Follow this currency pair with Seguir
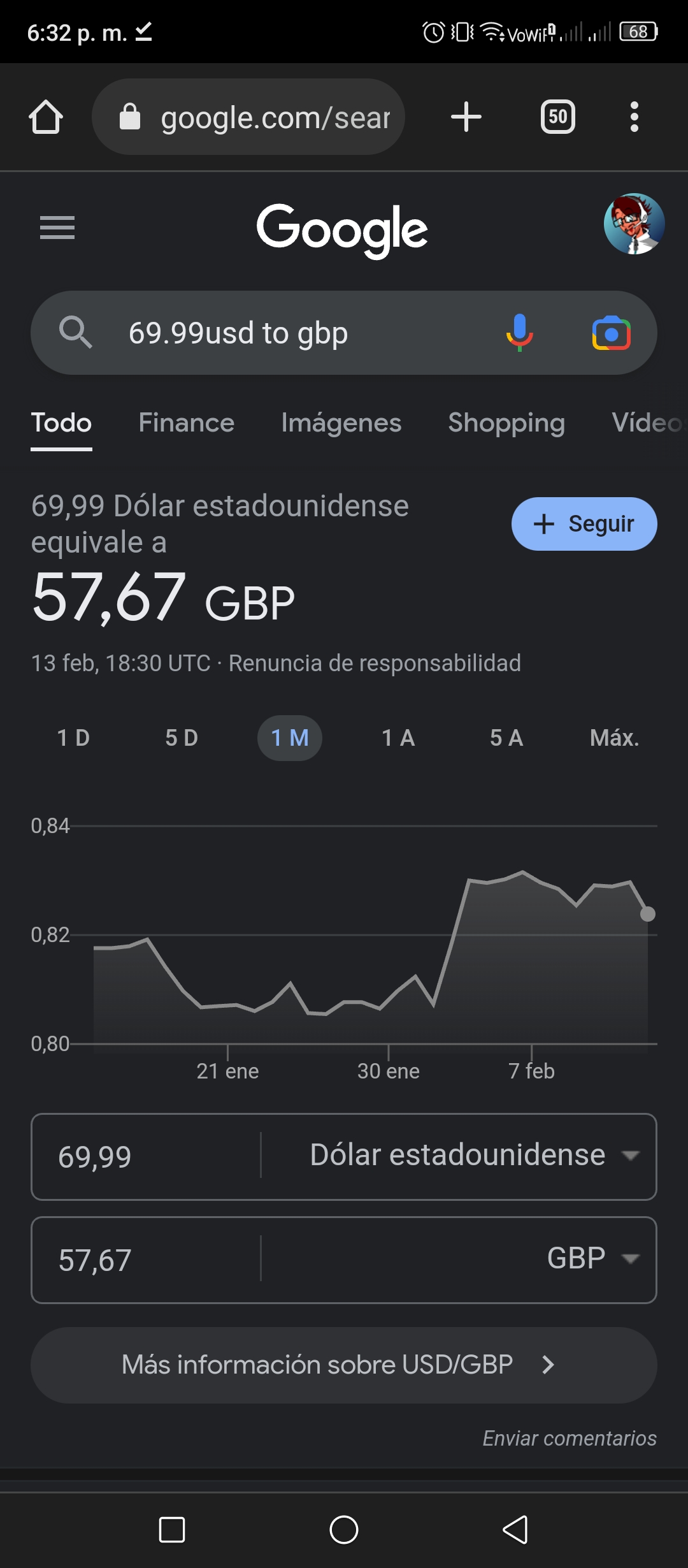The height and width of the screenshot is (1568, 688). point(584,524)
